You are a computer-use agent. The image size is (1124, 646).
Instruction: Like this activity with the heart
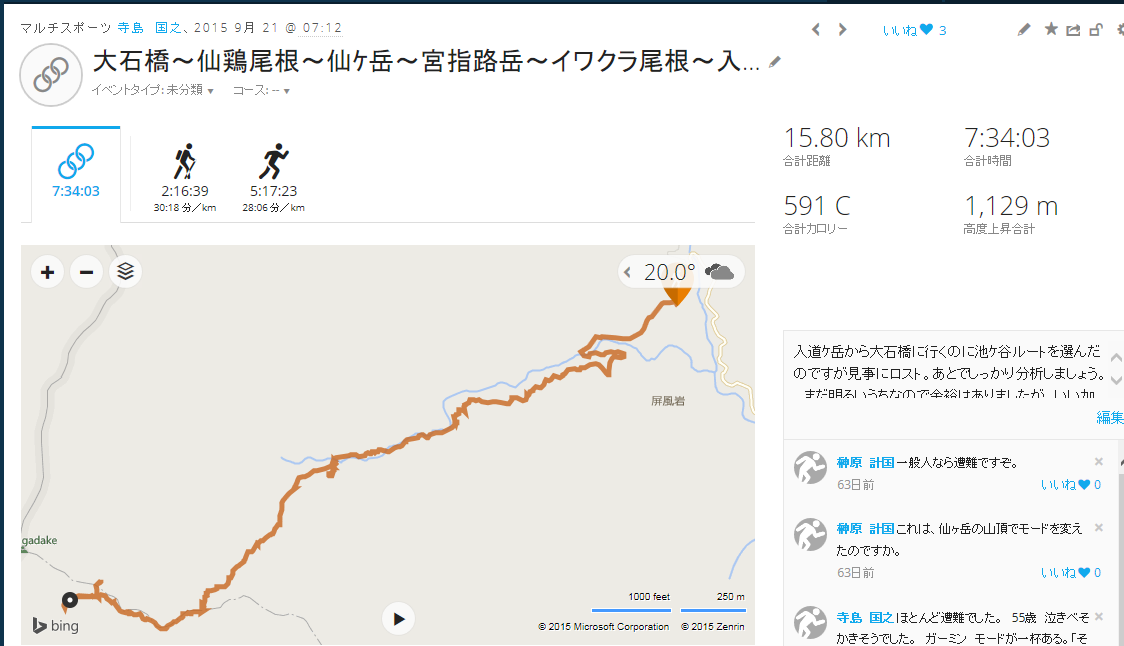pos(926,30)
